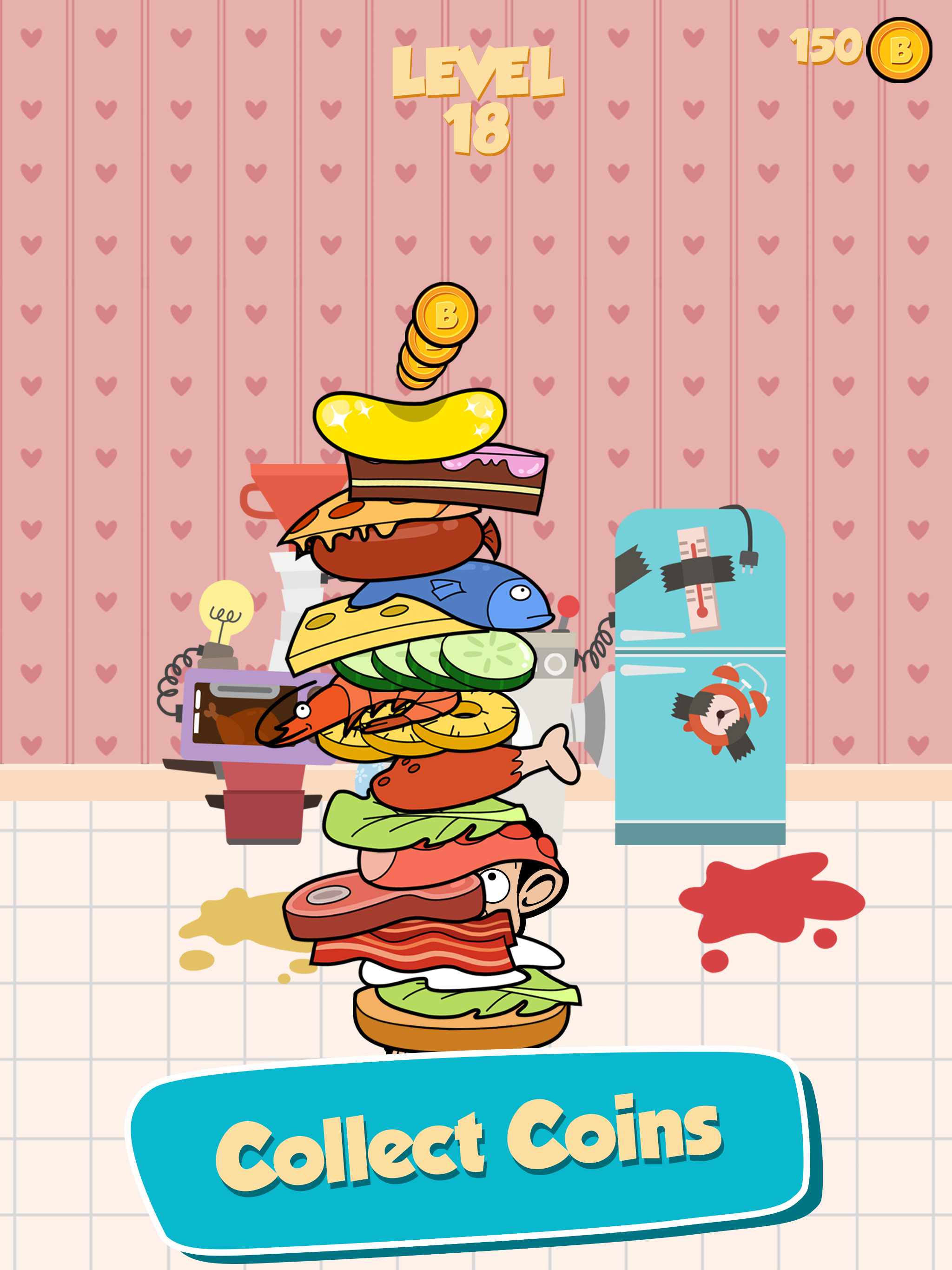Image resolution: width=952 pixels, height=1270 pixels.
Task: Click the gold B coin icon near the coin counter
Action: pyautogui.click(x=900, y=52)
